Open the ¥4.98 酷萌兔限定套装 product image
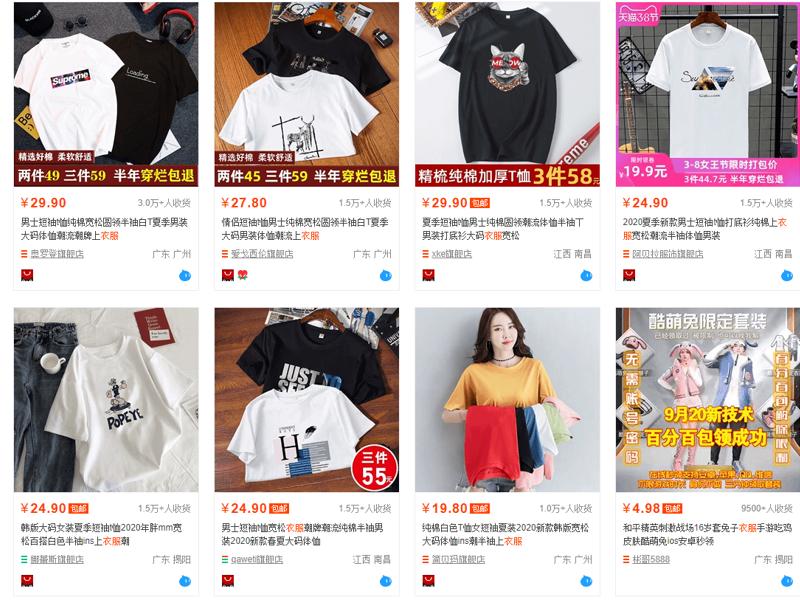This screenshot has width=800, height=600. [706, 400]
